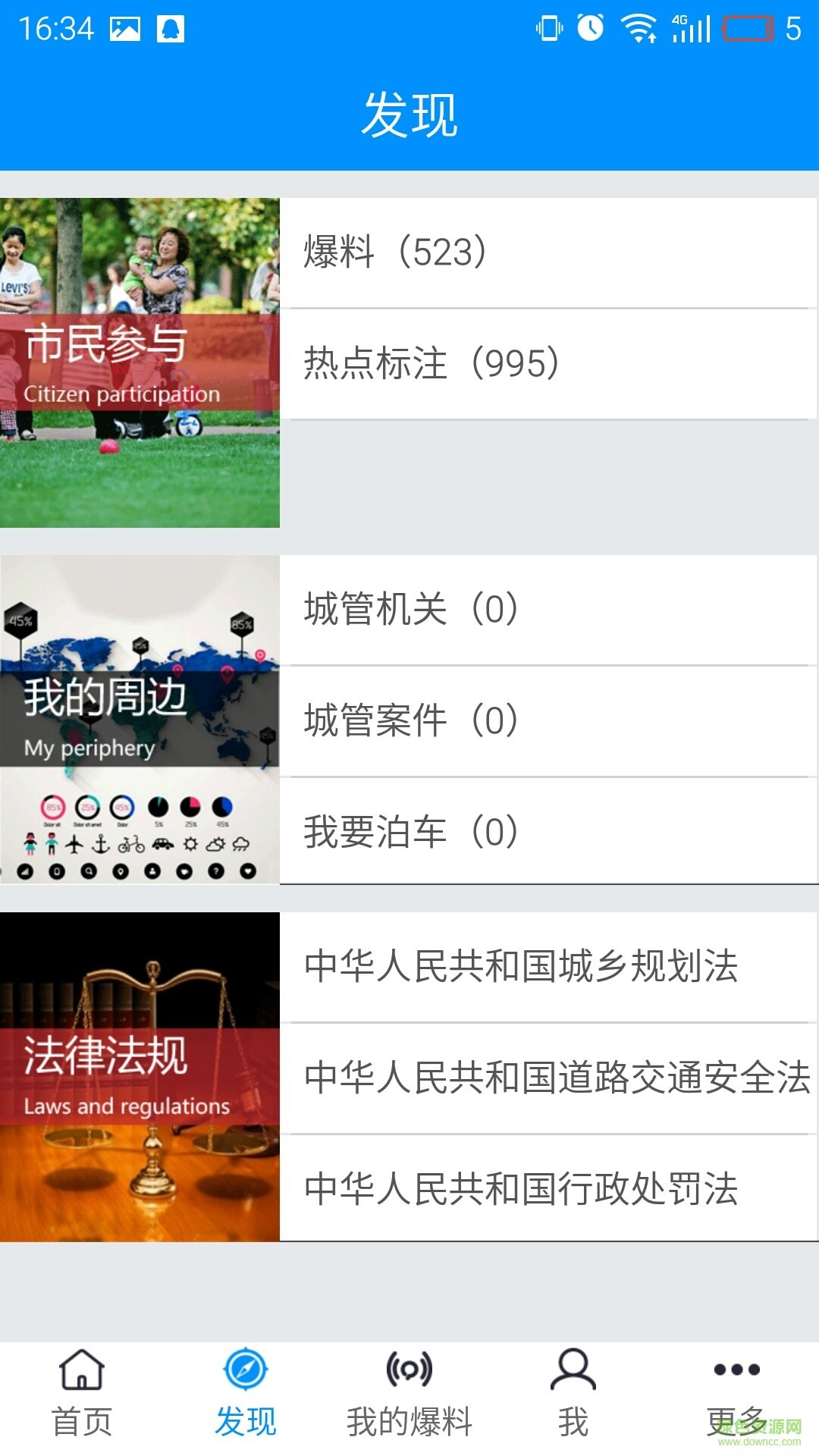Screen dimensions: 819x1456
Task: Select 城管机关 (0) row
Action: (548, 610)
